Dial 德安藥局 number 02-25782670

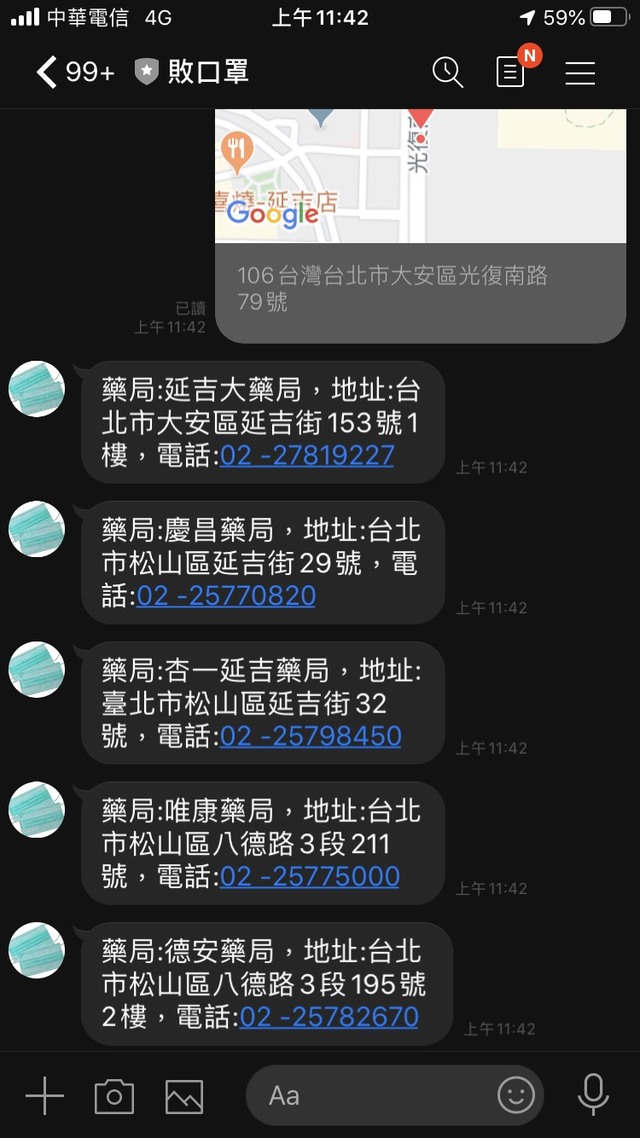click(x=329, y=1017)
